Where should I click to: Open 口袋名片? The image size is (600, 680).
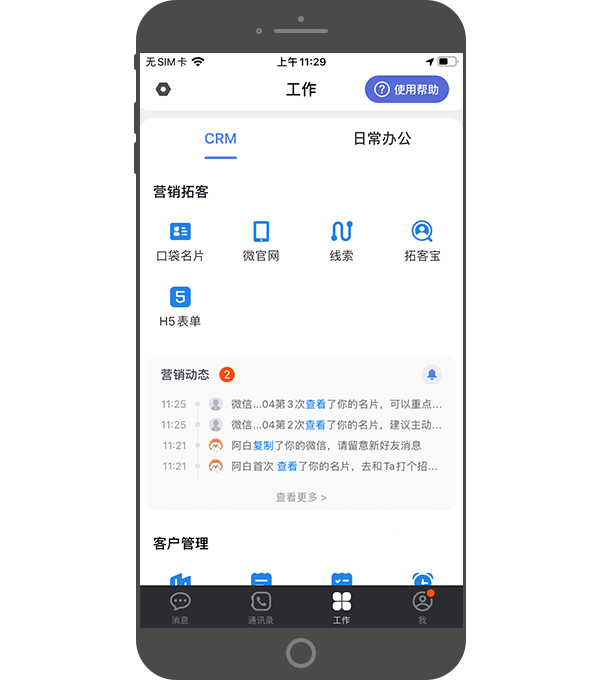point(180,241)
